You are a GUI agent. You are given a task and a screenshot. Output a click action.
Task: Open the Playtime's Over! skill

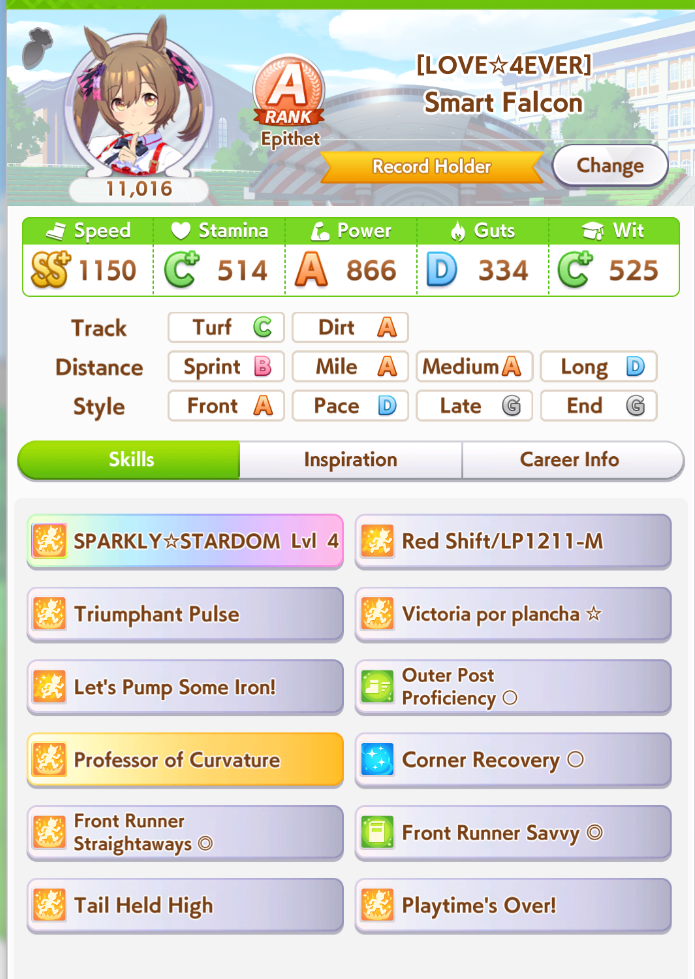tap(513, 906)
